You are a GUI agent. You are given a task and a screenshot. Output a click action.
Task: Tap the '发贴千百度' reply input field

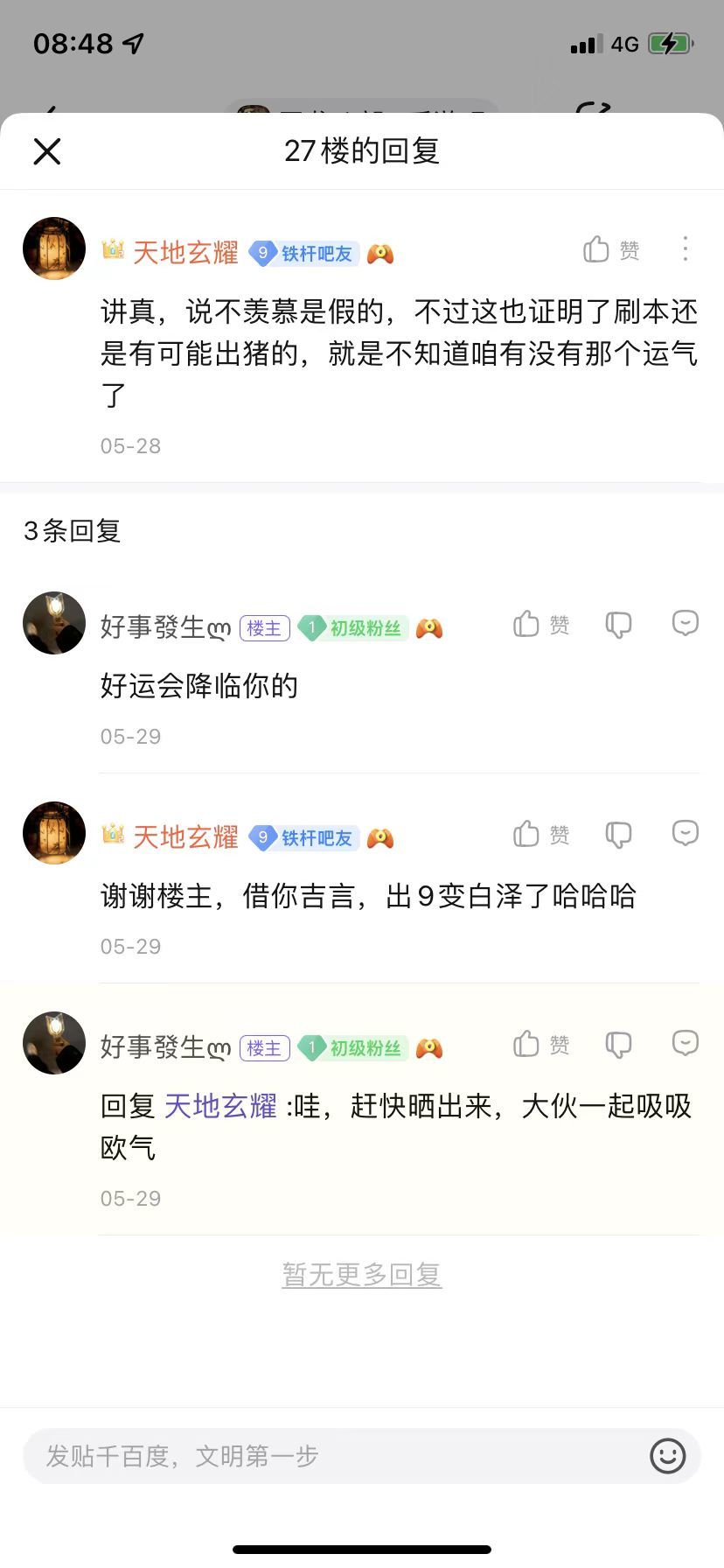pos(332,1456)
